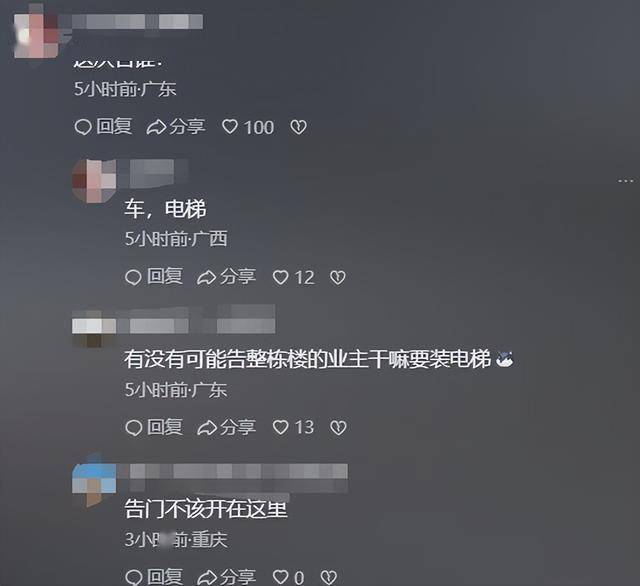
Task: Dislike the comment with 13 likes
Action: [x=338, y=427]
